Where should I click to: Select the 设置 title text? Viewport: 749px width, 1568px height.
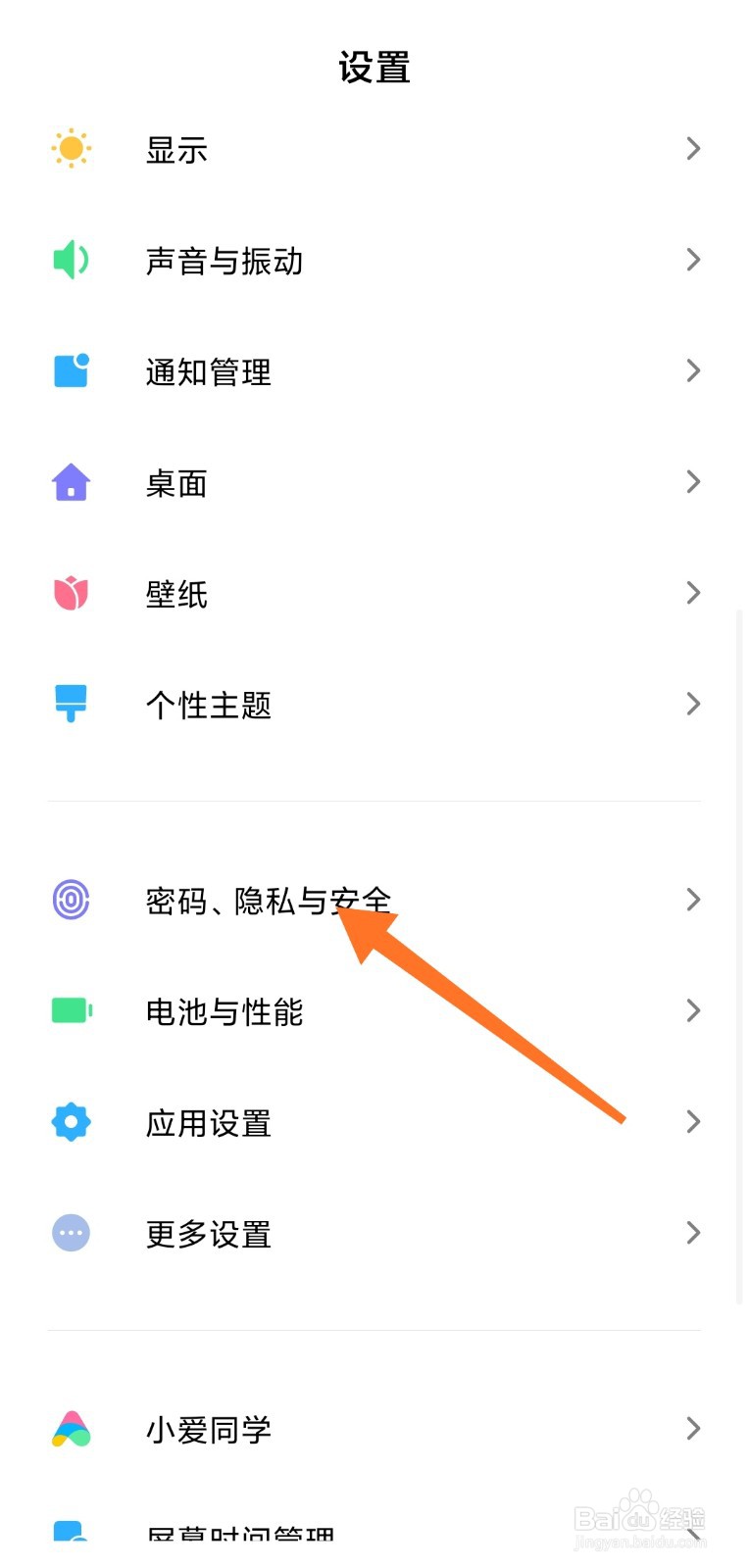point(374,67)
